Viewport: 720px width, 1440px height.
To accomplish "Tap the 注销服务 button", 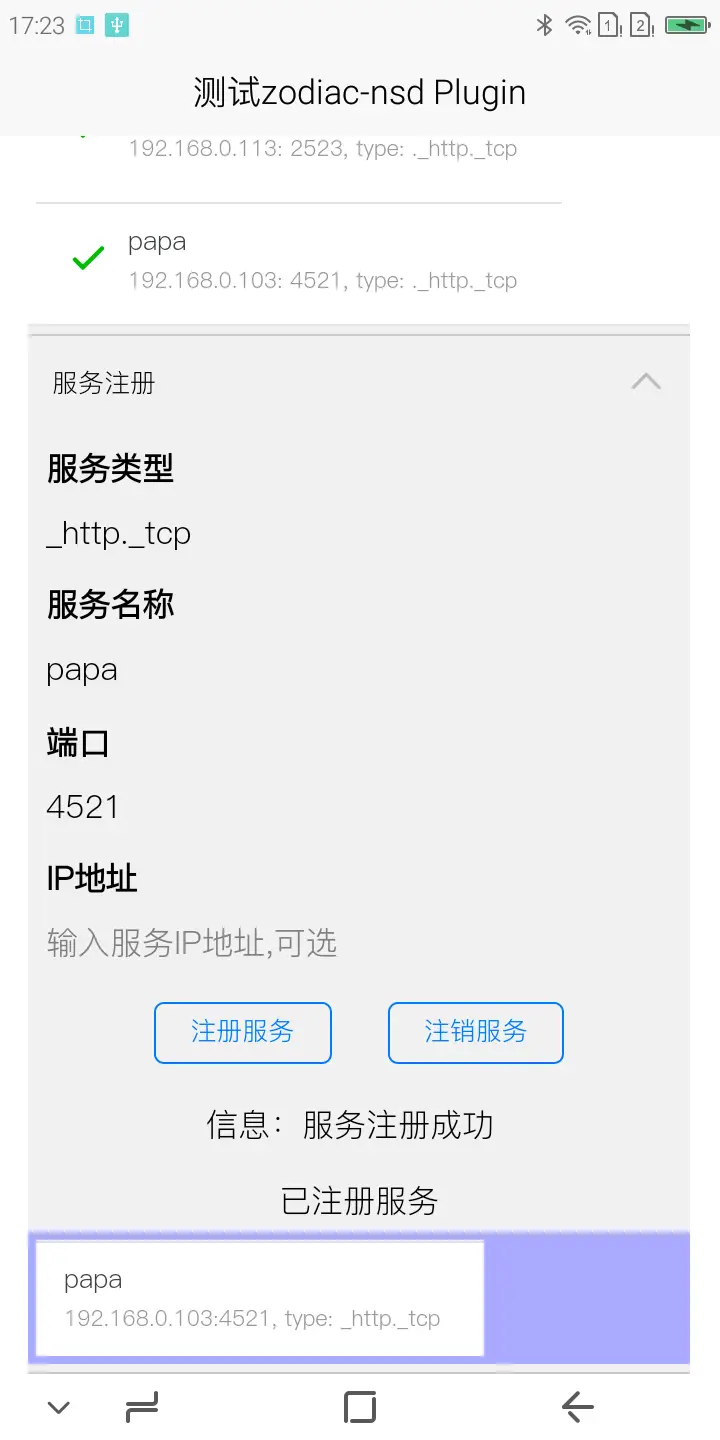I will 476,1032.
